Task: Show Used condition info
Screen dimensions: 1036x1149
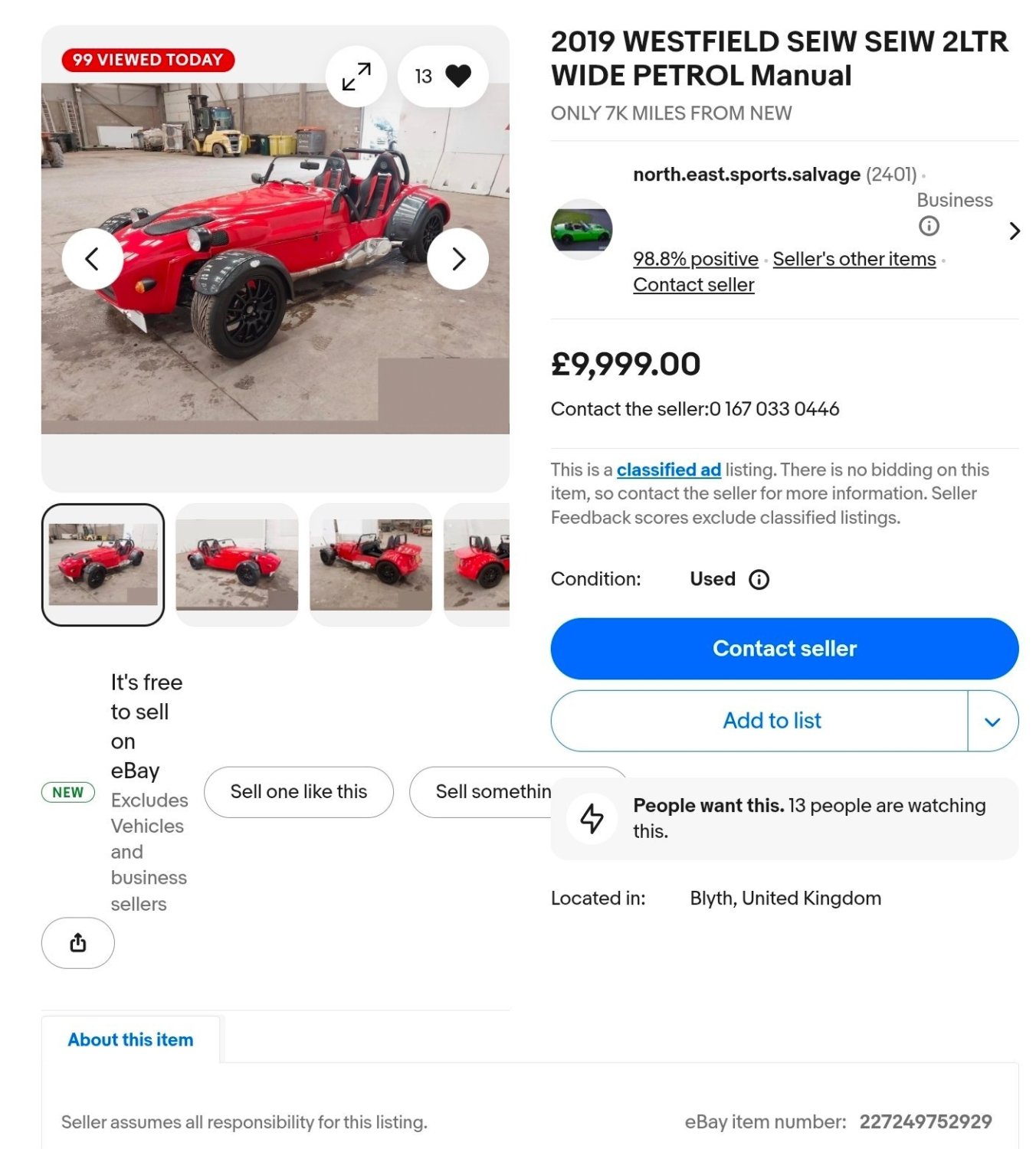Action: 759,580
